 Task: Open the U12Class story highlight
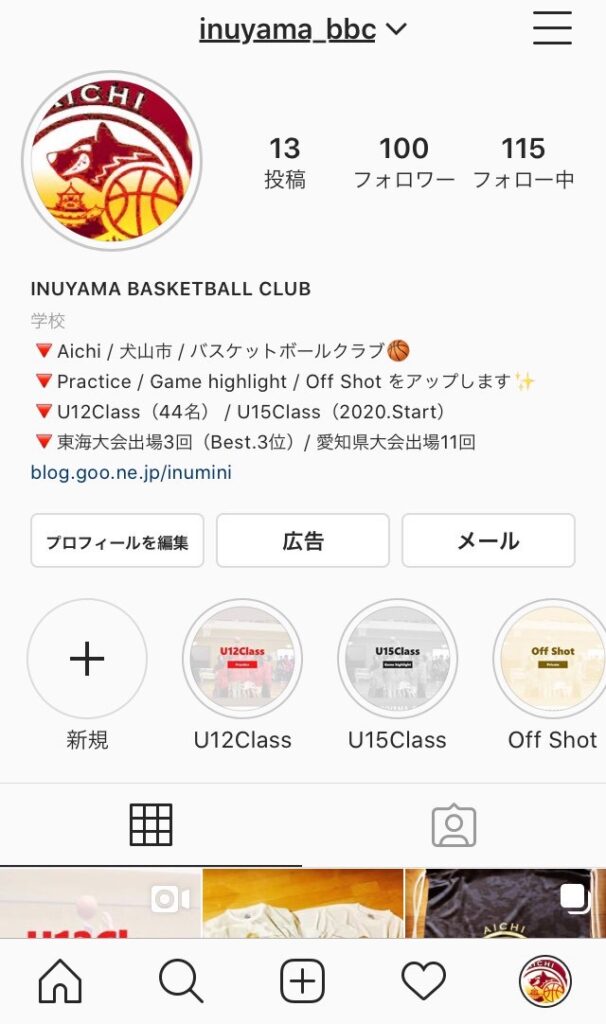pyautogui.click(x=243, y=659)
